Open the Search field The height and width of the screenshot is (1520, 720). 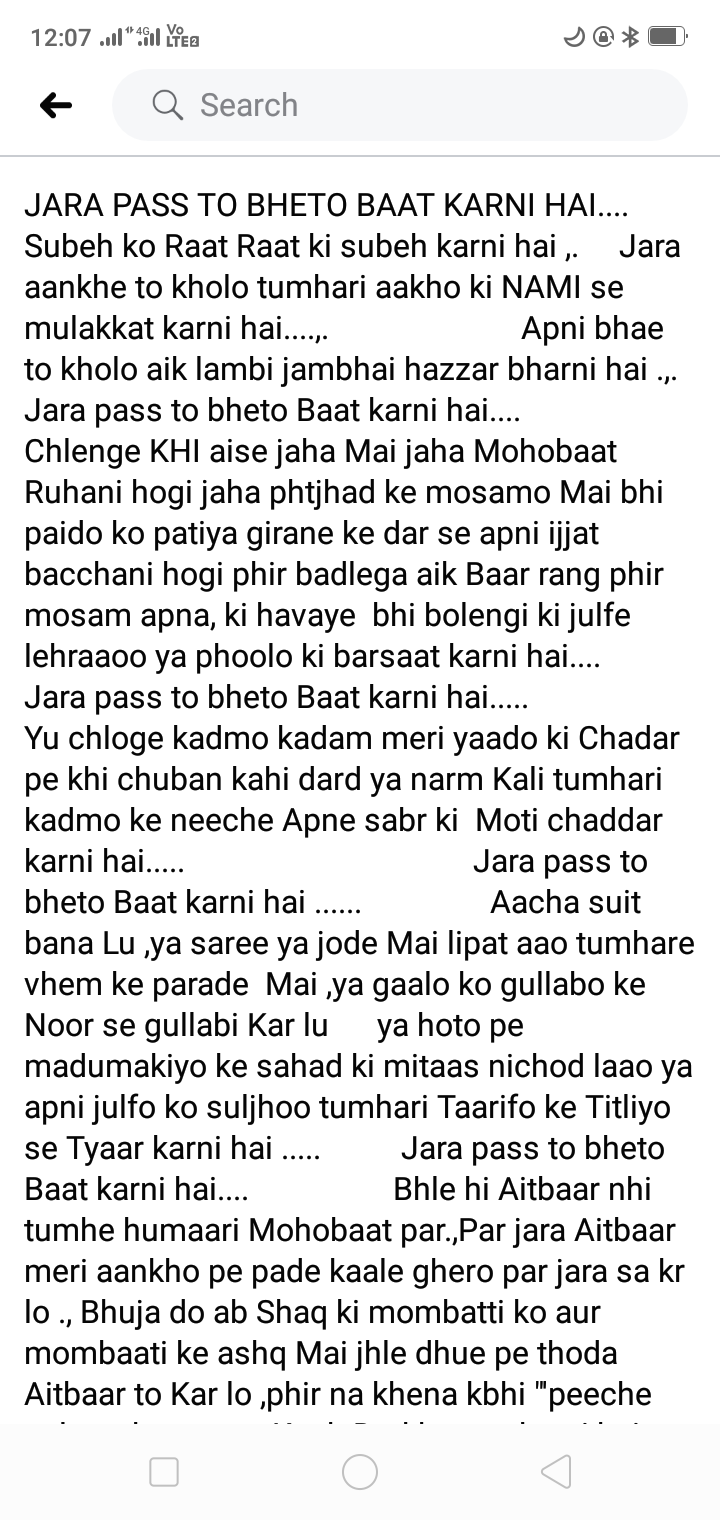click(400, 105)
